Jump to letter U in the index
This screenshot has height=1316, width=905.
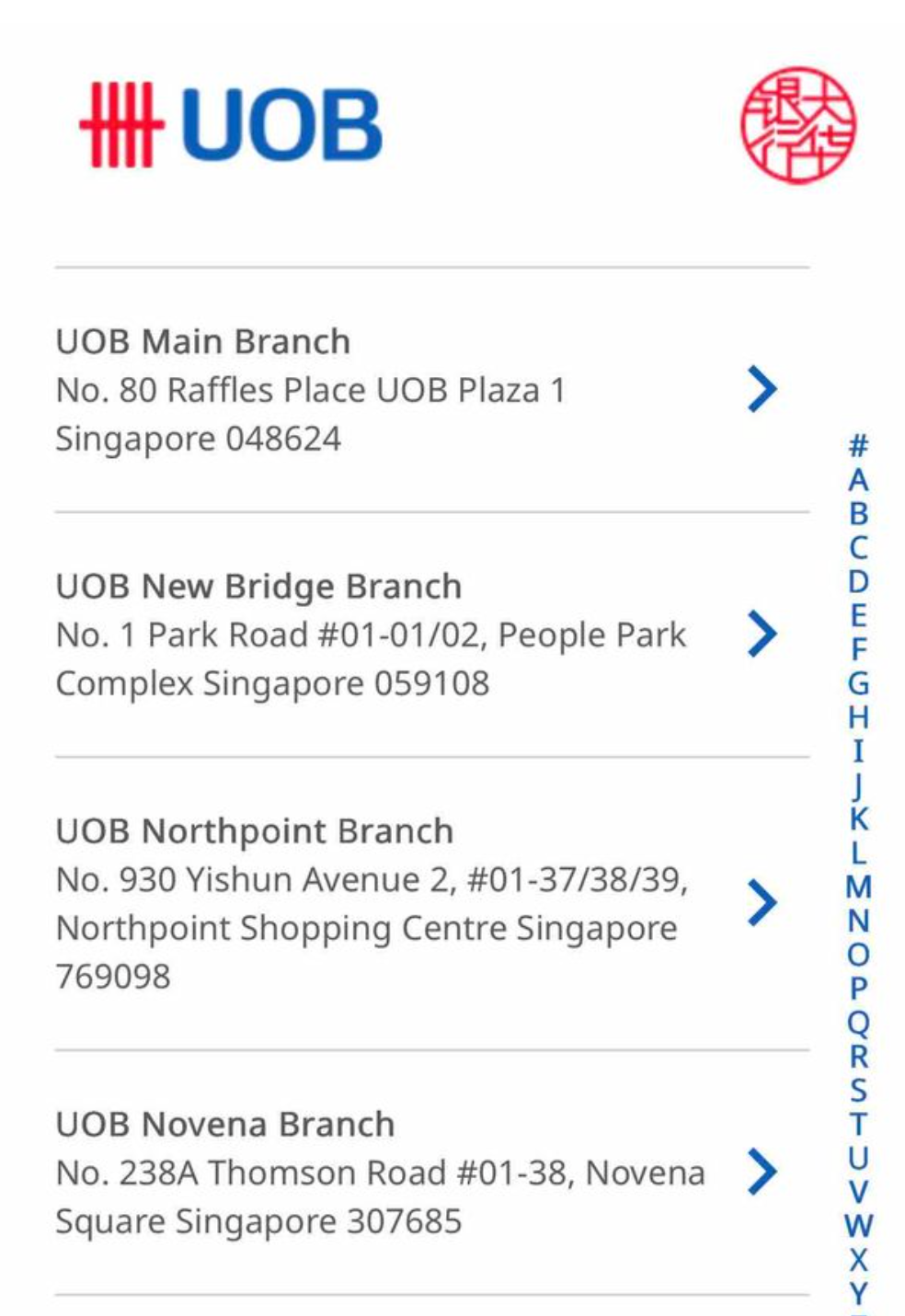tap(858, 1158)
